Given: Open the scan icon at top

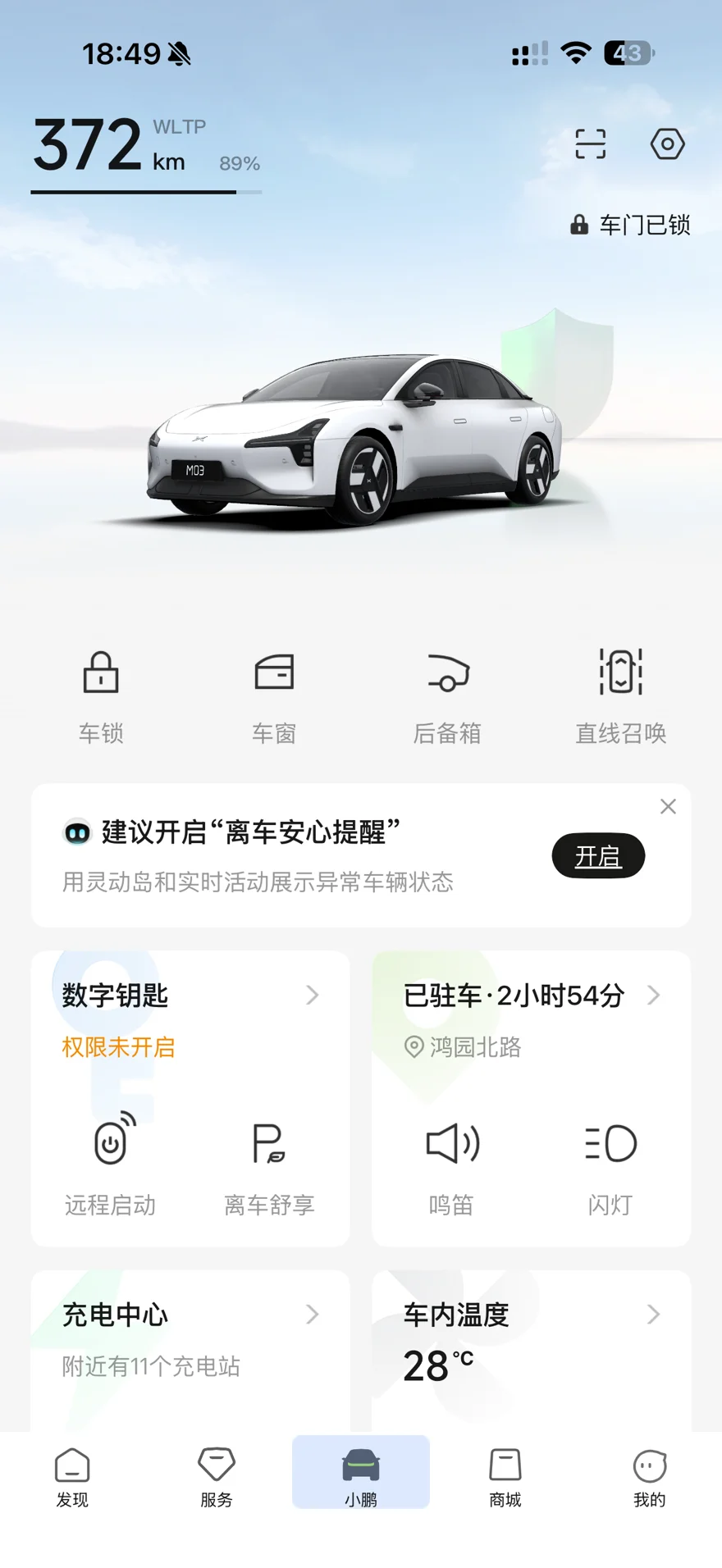Looking at the screenshot, I should pyautogui.click(x=590, y=144).
